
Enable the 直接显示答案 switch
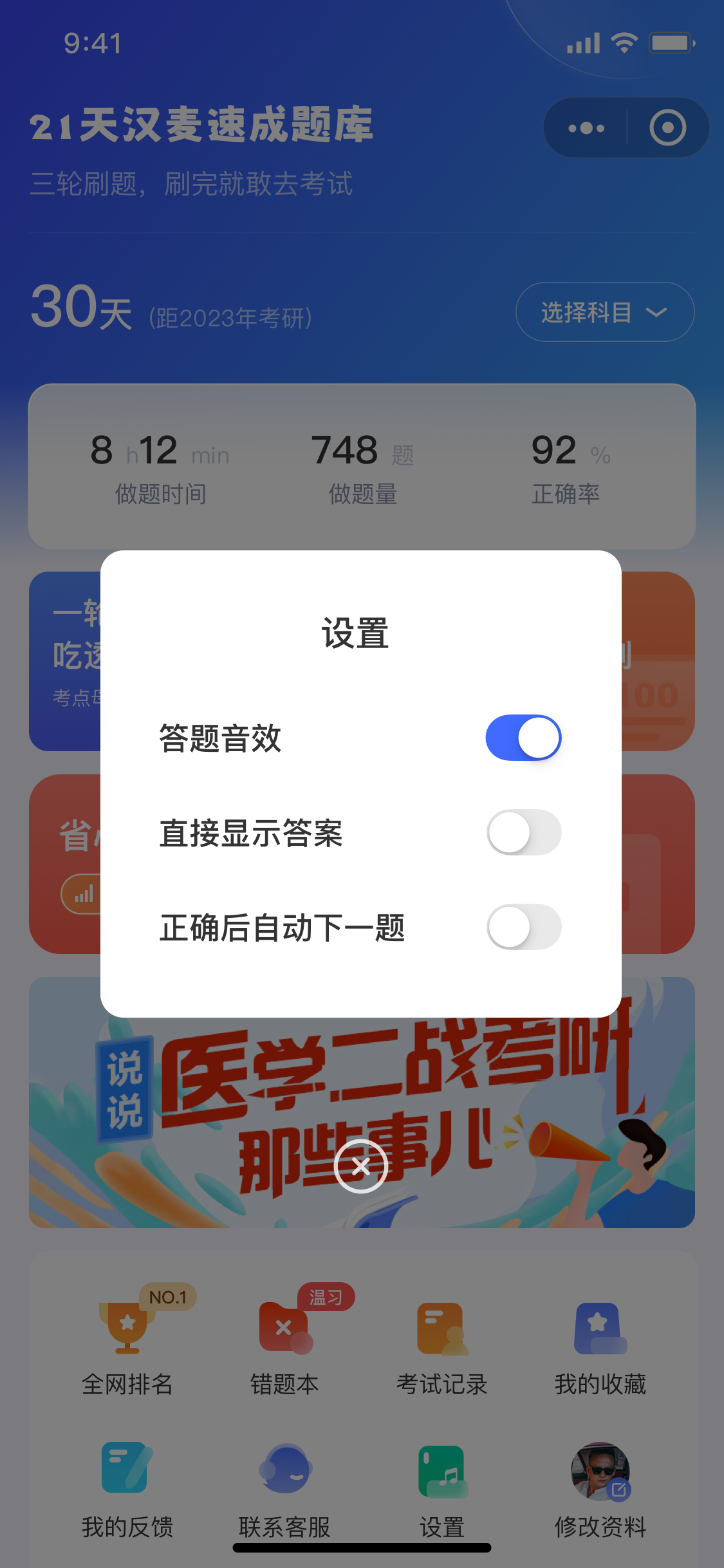coord(523,832)
